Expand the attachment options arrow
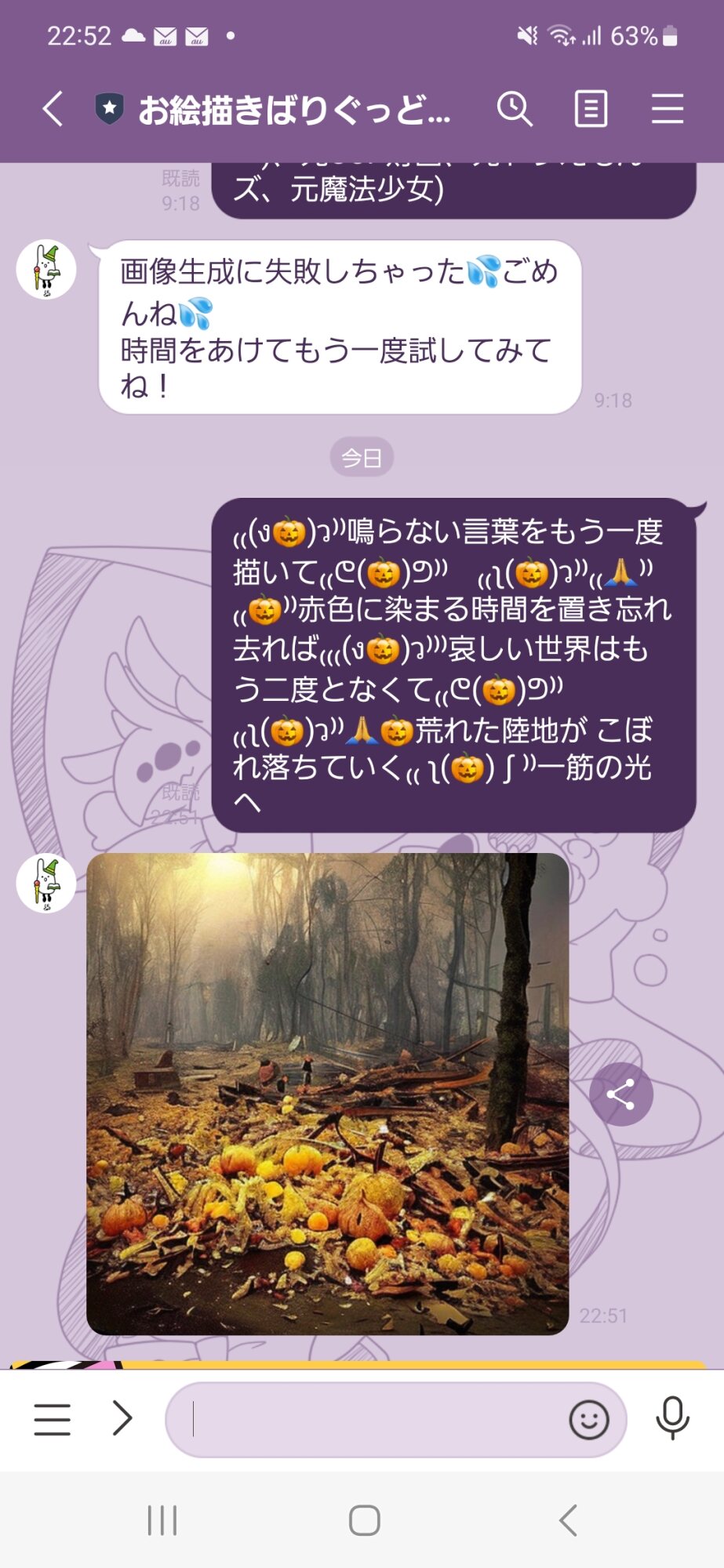Screen dimensions: 724x1568 [122, 1418]
